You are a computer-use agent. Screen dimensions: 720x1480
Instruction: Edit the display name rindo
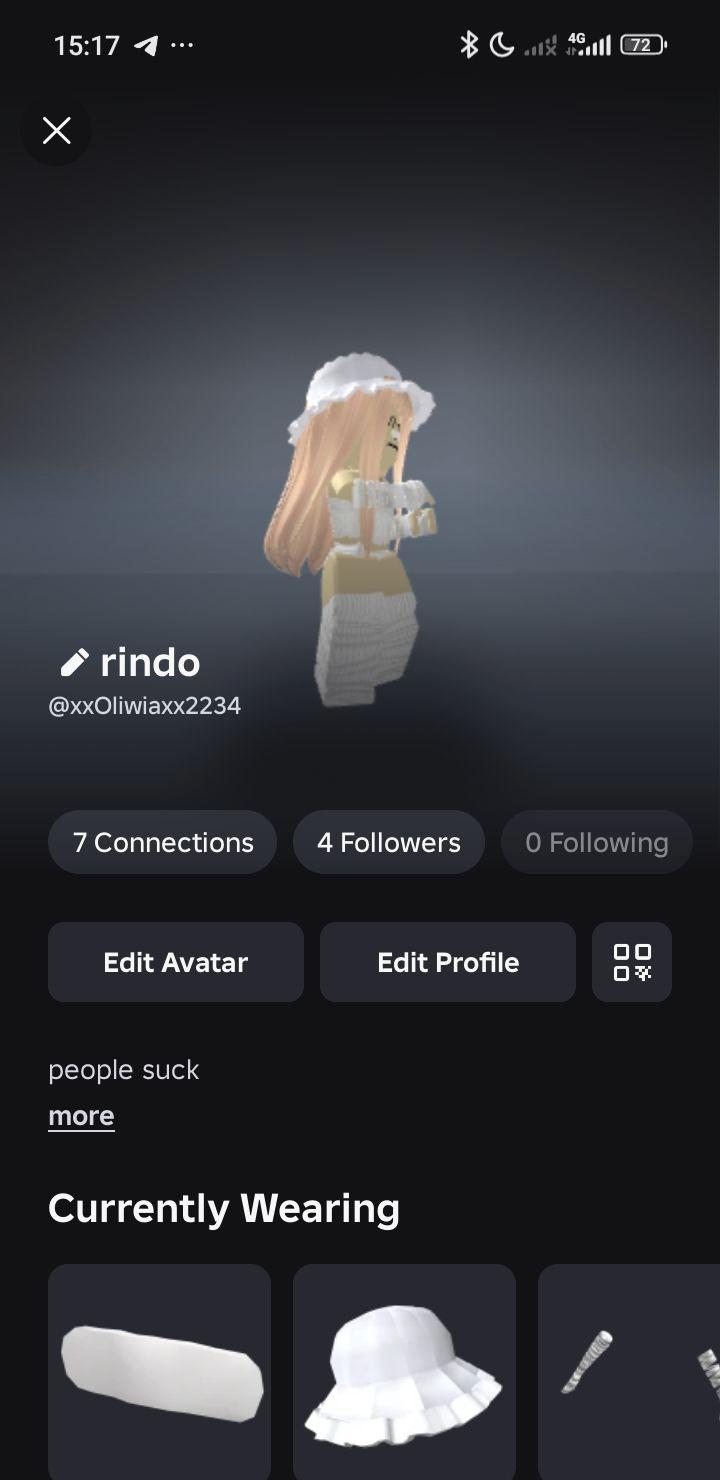pyautogui.click(x=75, y=662)
